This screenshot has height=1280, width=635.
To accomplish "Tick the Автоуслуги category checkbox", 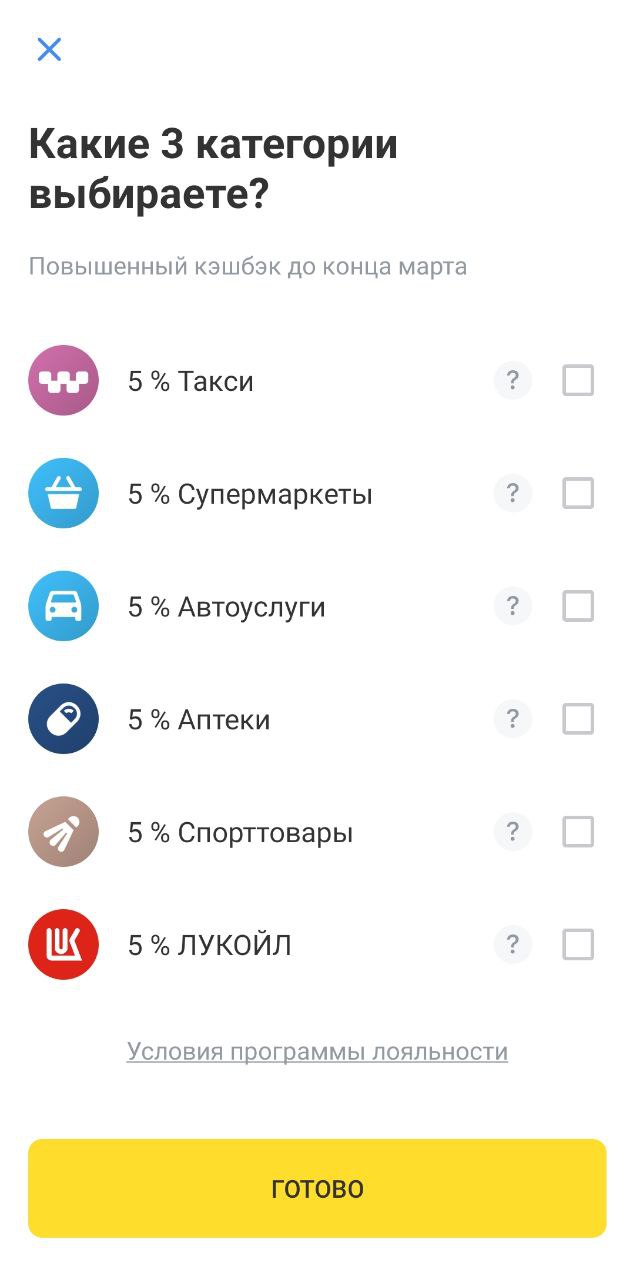I will coord(578,606).
